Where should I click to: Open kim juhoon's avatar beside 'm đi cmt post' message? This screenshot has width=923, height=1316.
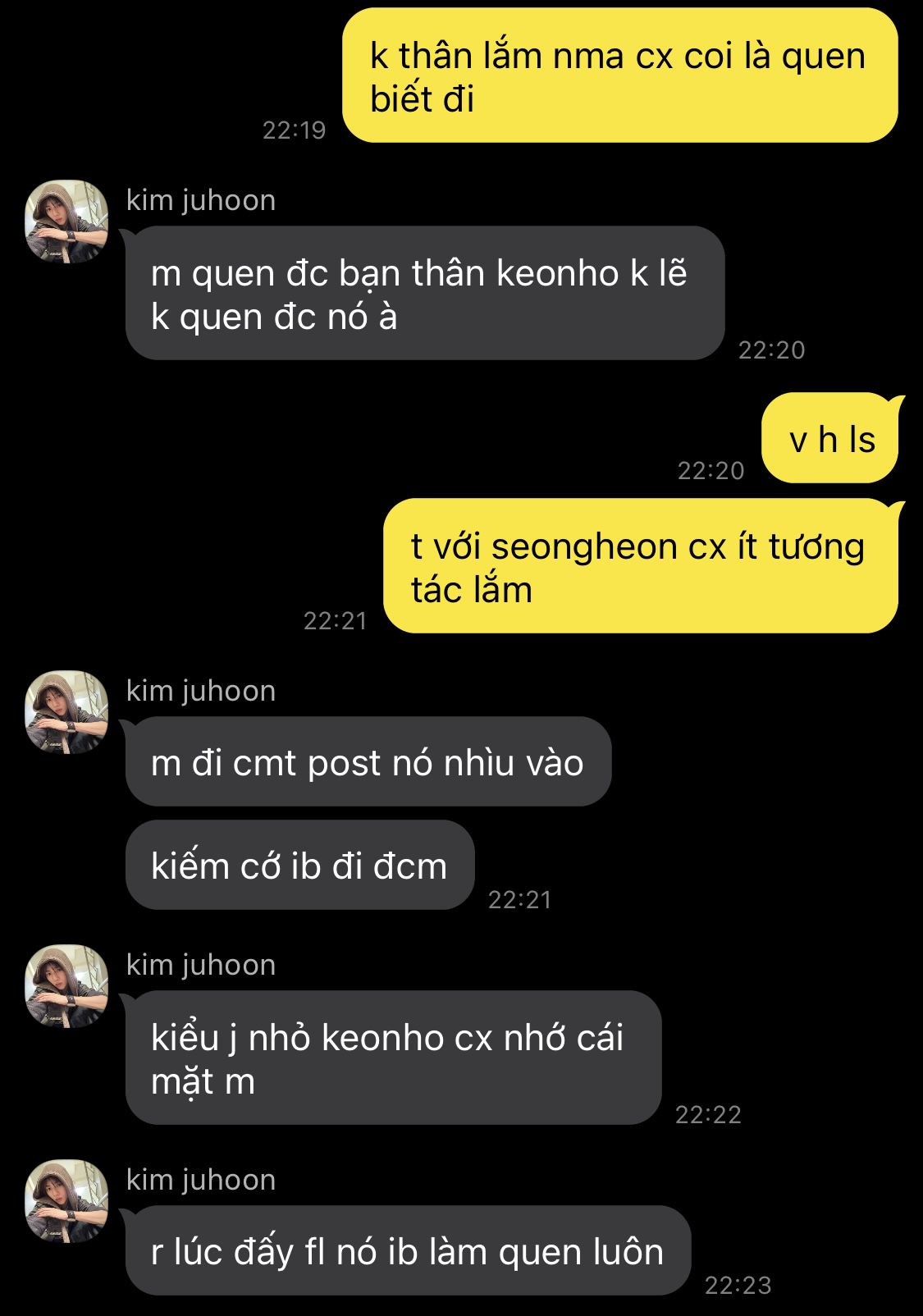tap(67, 712)
